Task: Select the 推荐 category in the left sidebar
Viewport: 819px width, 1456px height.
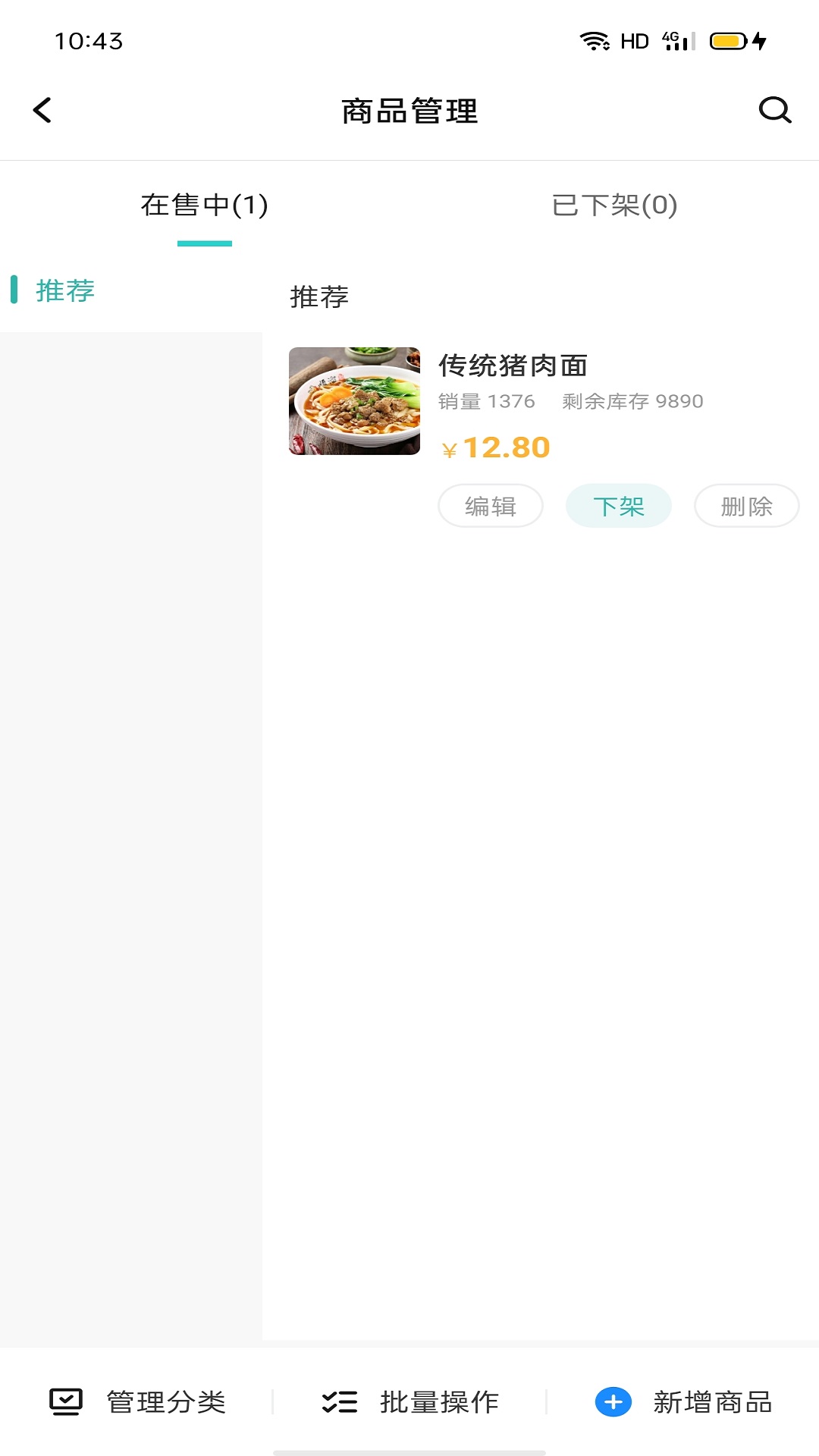Action: pos(65,290)
